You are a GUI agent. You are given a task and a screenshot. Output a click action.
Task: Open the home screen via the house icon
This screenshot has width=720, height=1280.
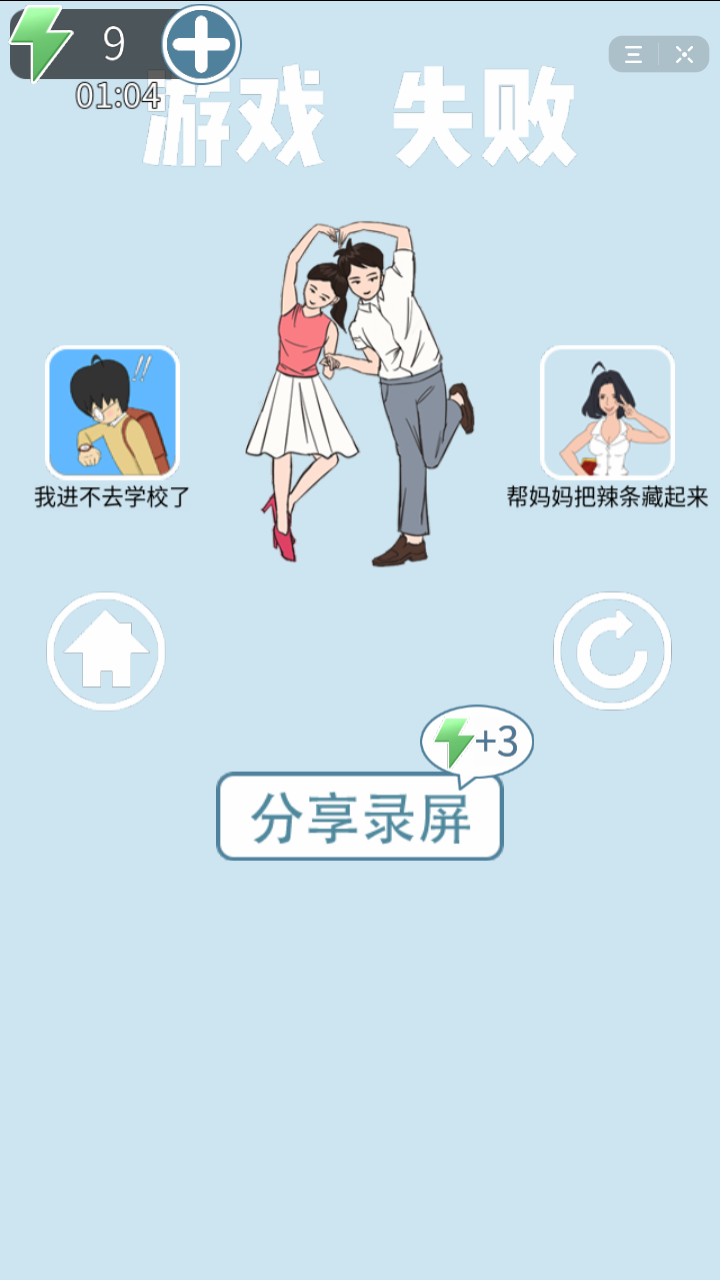(105, 650)
